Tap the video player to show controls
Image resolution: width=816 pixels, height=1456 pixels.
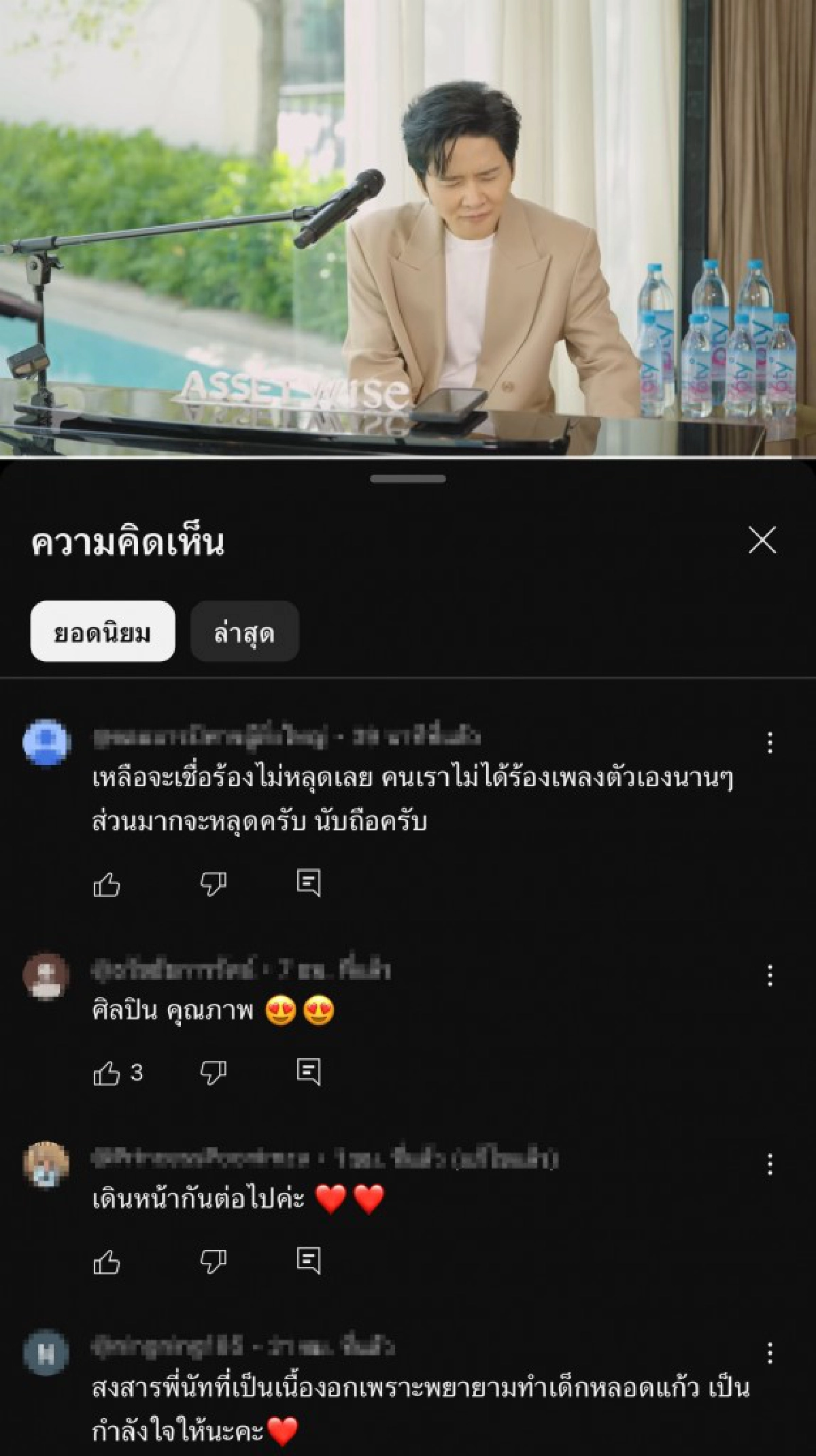[x=408, y=231]
